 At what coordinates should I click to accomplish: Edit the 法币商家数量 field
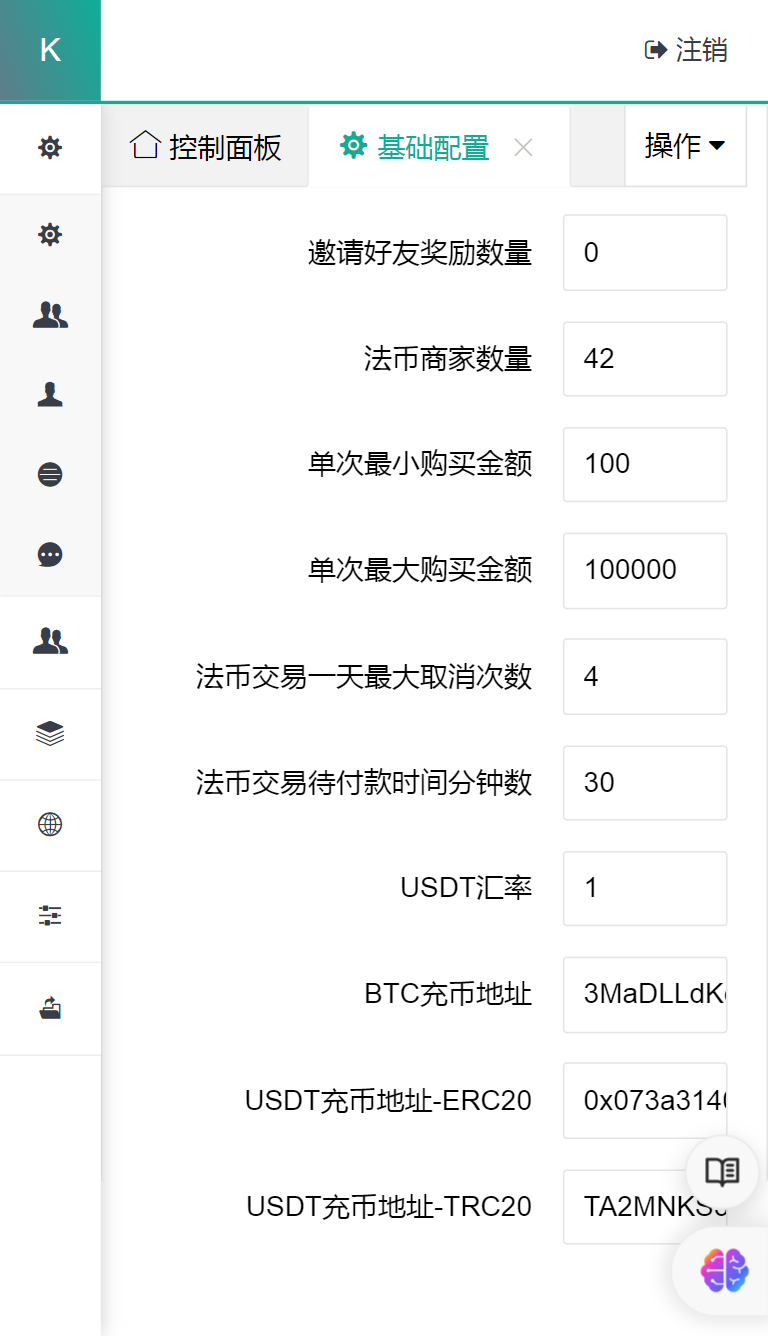[x=644, y=359]
